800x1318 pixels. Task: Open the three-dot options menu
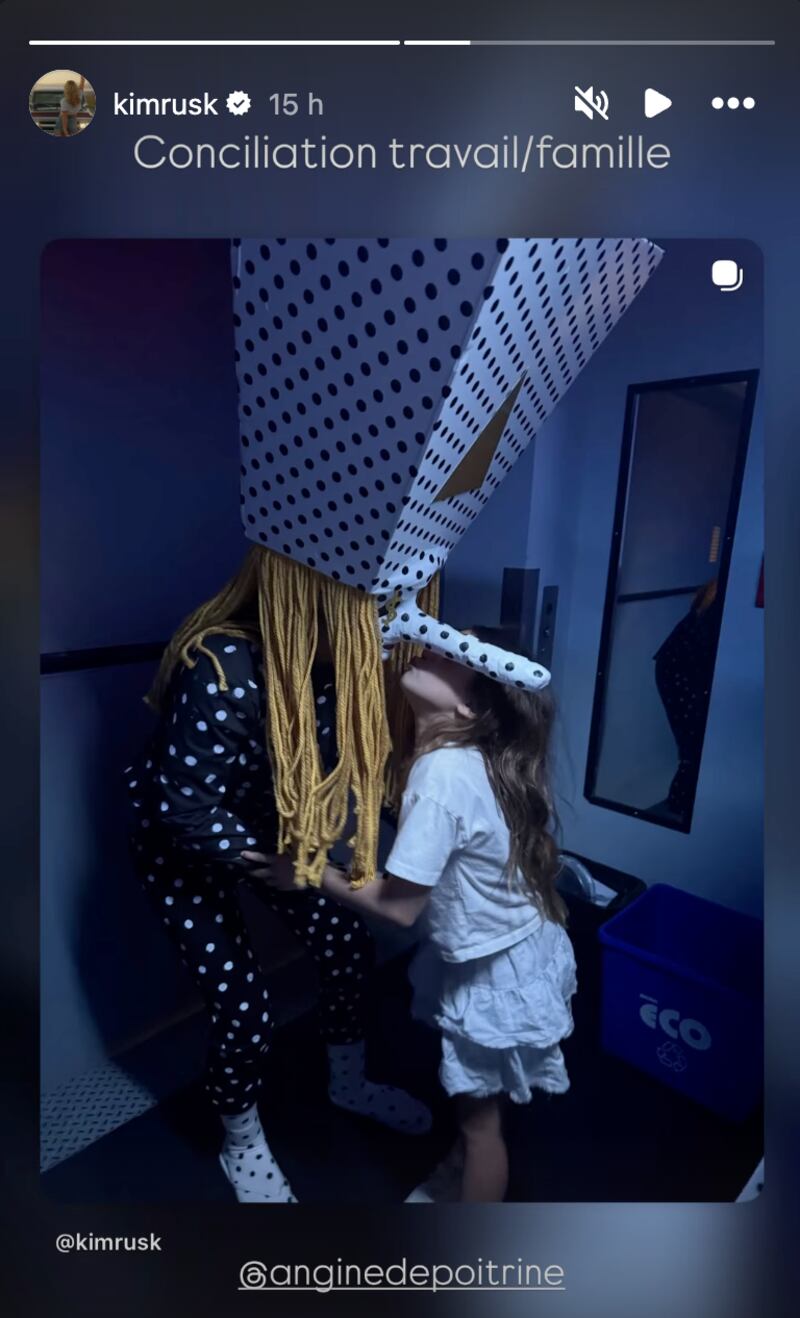[732, 103]
